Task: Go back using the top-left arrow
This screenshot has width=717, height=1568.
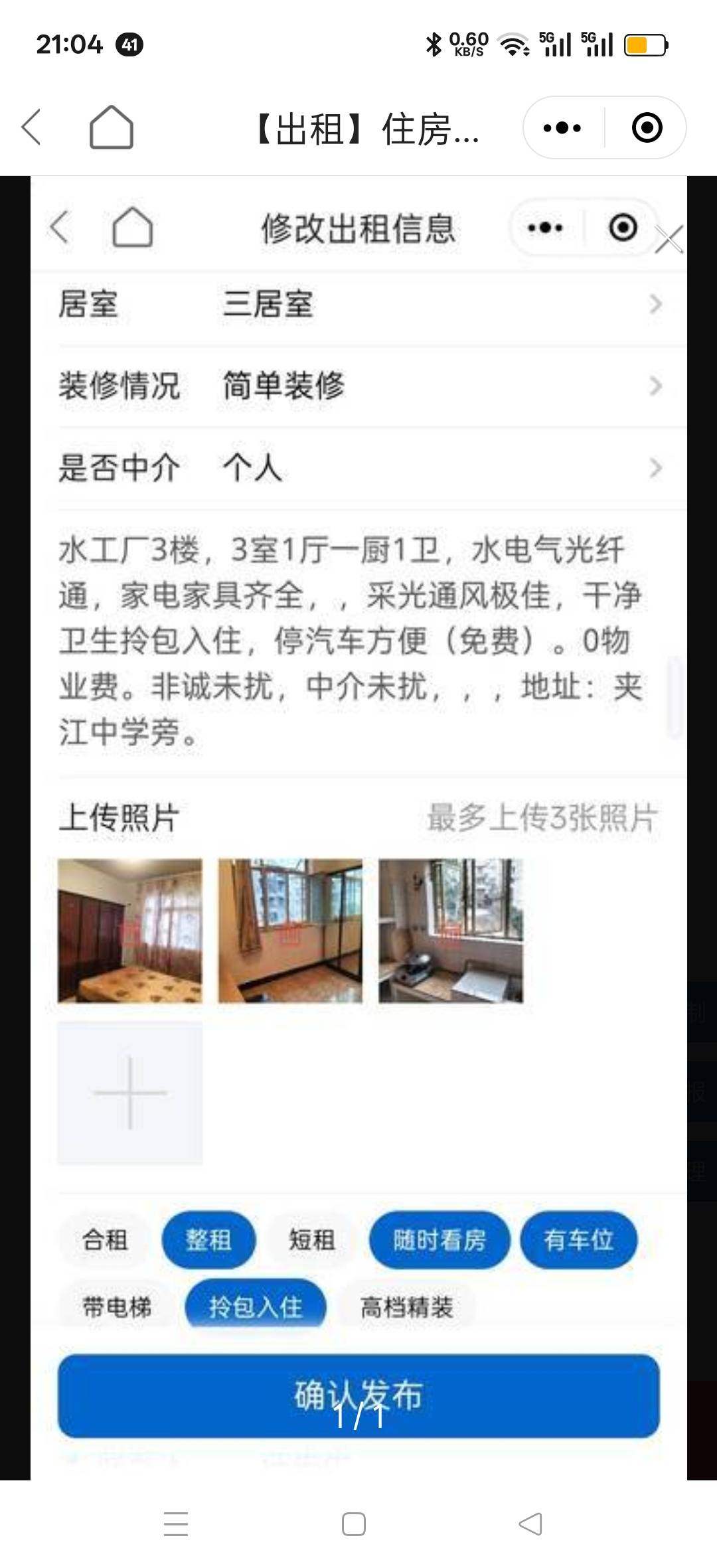Action: 32,127
